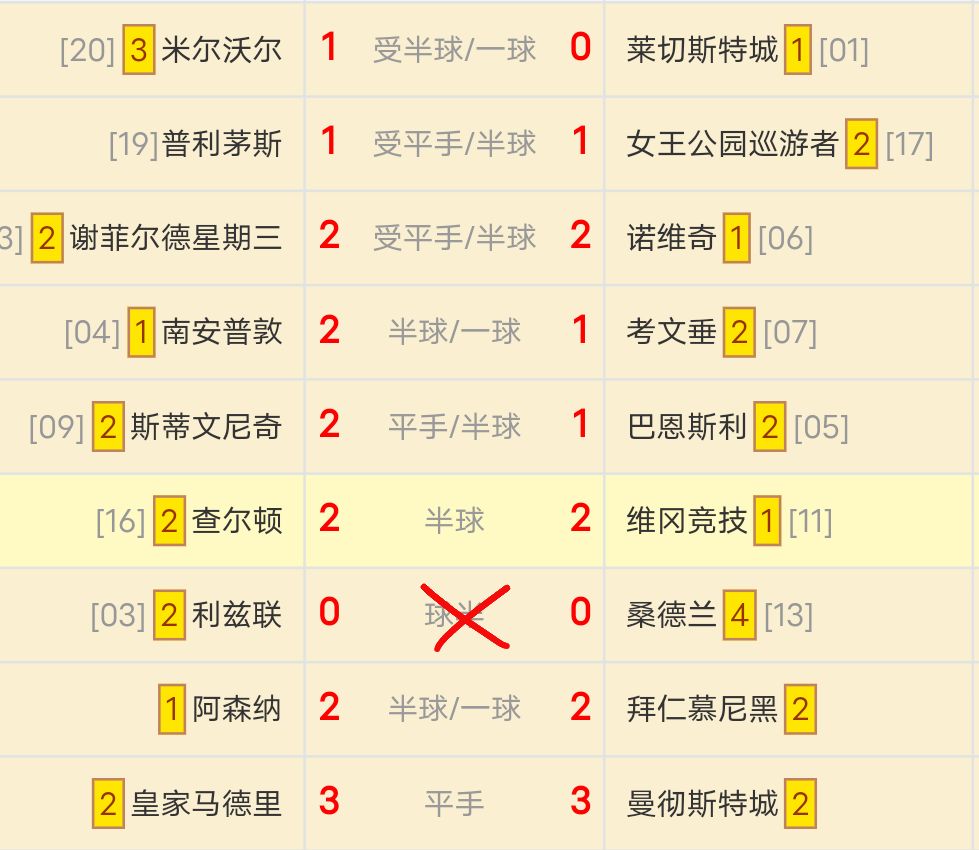The height and width of the screenshot is (850, 979).
Task: Open the 普利茅斯 vs 女王公园巡游者 match
Action: pyautogui.click(x=454, y=144)
